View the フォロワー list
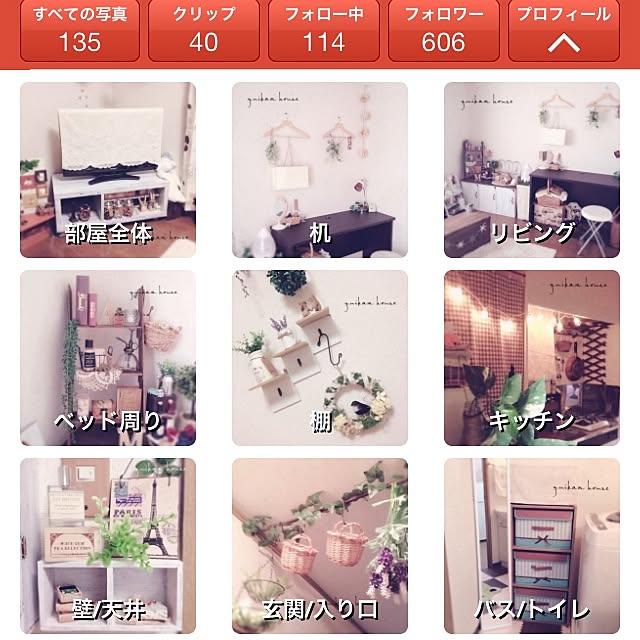Screen dimensions: 640x640 (x=443, y=30)
